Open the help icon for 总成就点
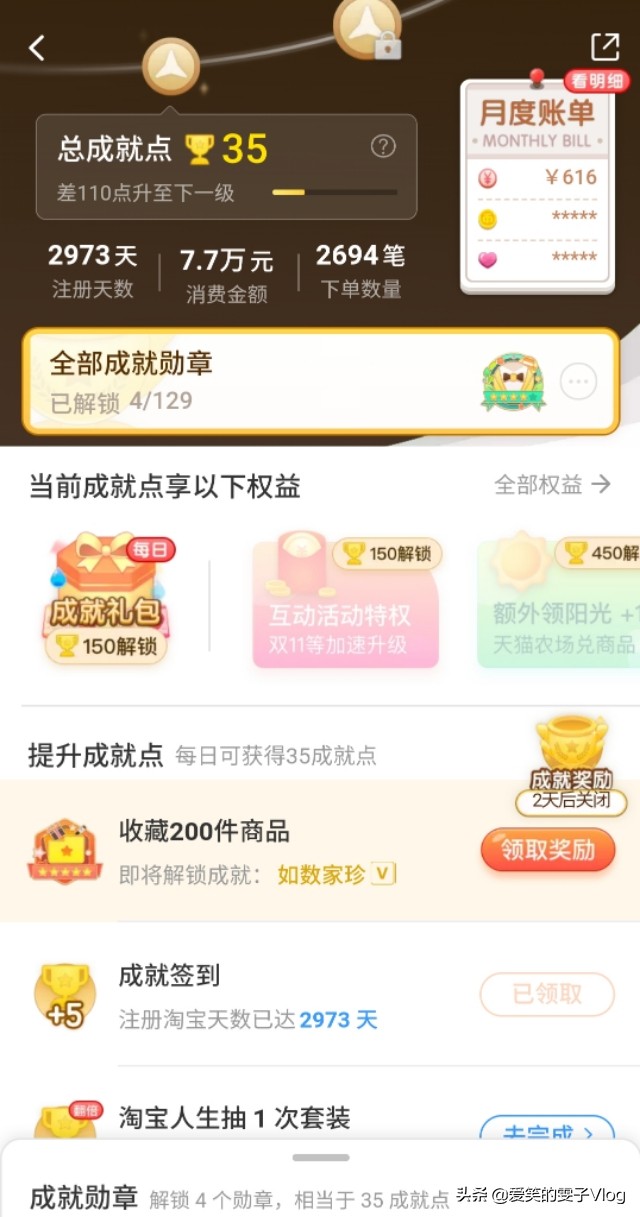Screen dimensions: 640x1217 tap(383, 147)
